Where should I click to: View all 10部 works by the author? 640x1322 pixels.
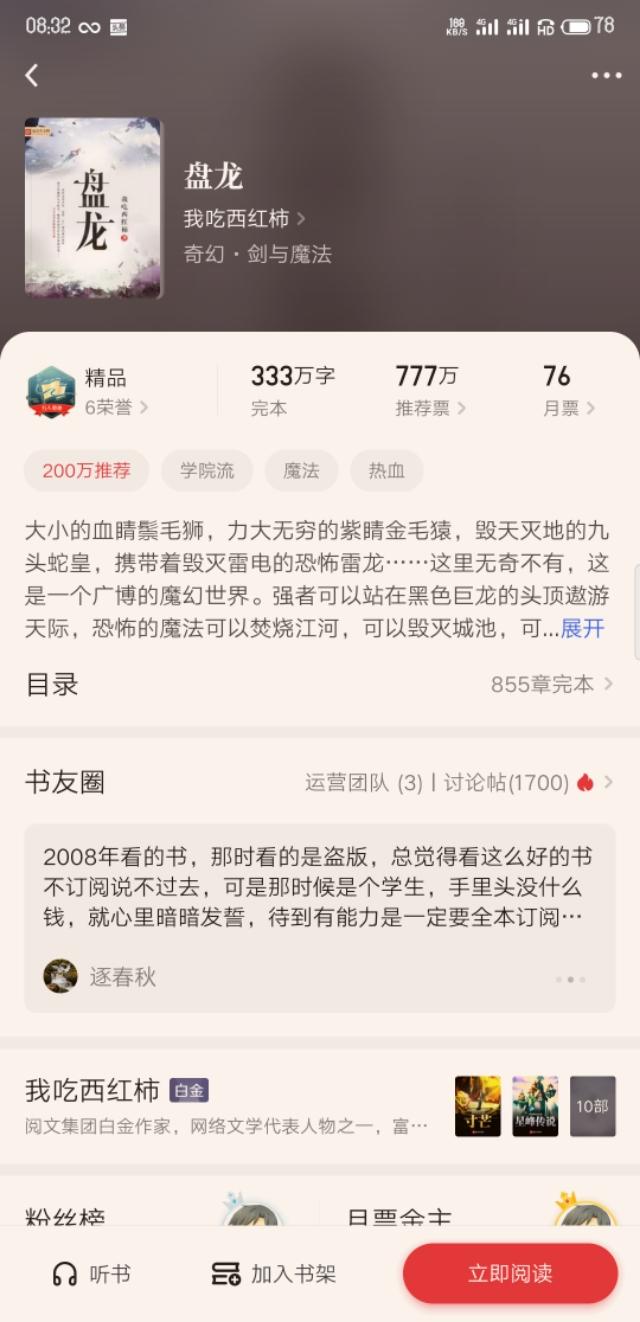[593, 1106]
